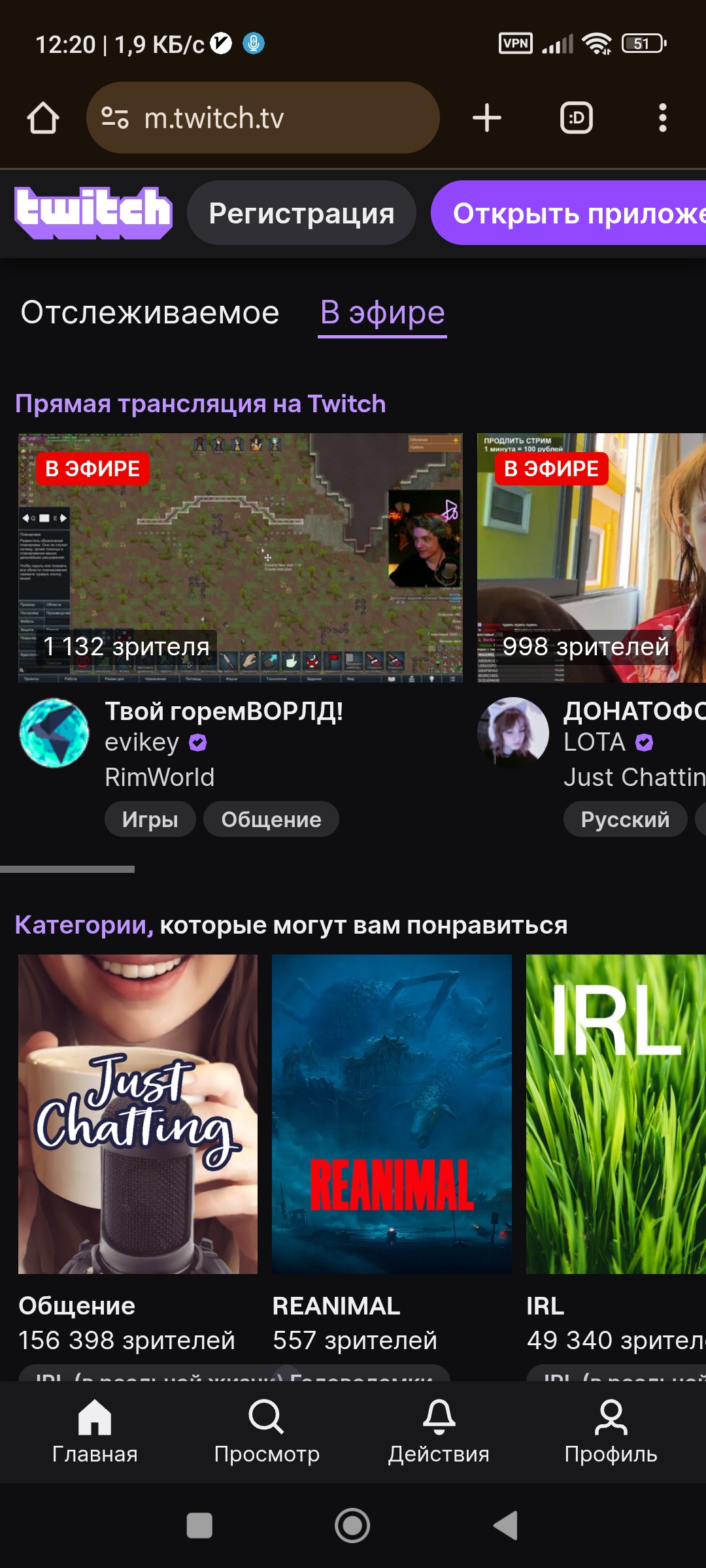Open LOTA's live stream thumbnail
Viewport: 706px width, 1568px height.
click(x=592, y=558)
